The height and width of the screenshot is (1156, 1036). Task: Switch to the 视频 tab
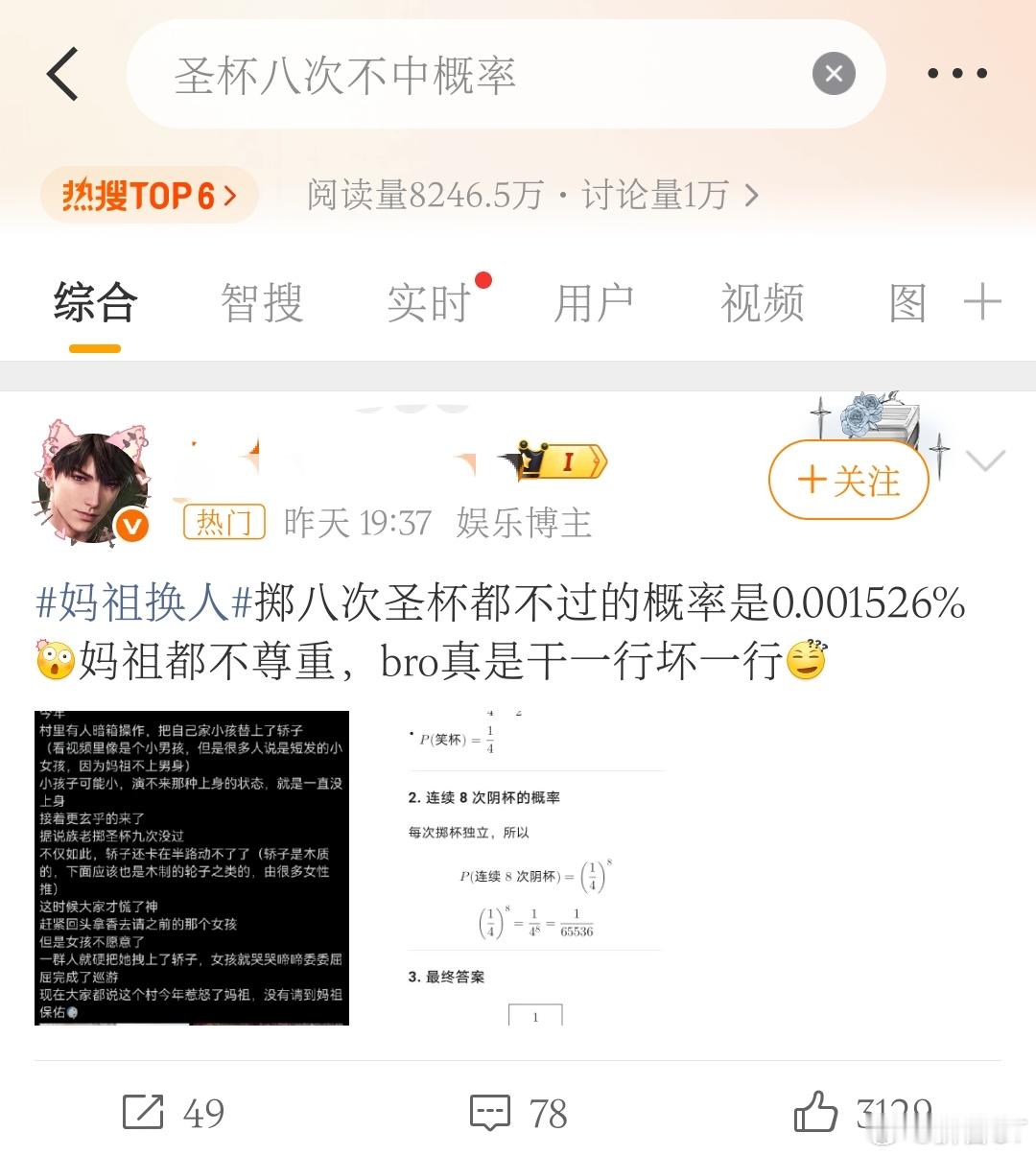click(761, 302)
